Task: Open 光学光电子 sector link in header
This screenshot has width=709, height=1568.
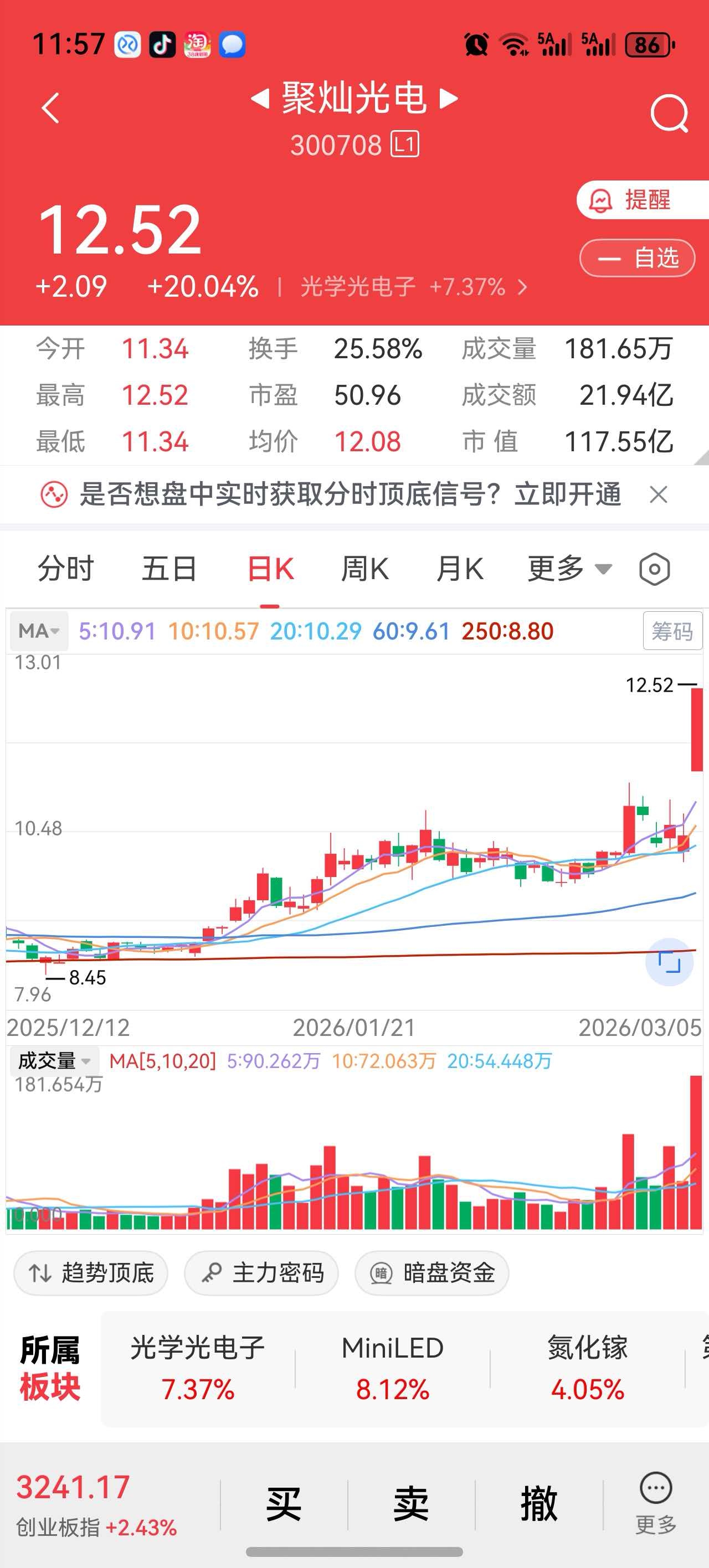Action: click(413, 287)
